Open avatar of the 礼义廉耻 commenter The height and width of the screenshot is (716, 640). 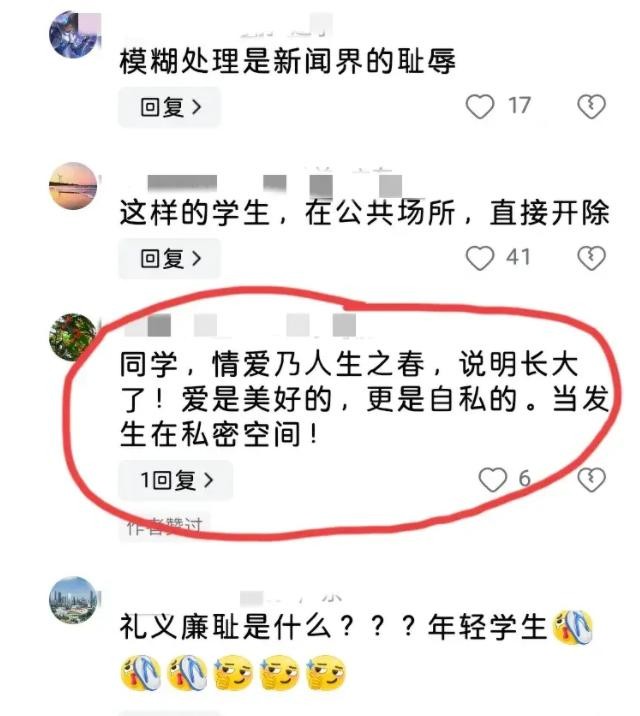click(x=73, y=600)
